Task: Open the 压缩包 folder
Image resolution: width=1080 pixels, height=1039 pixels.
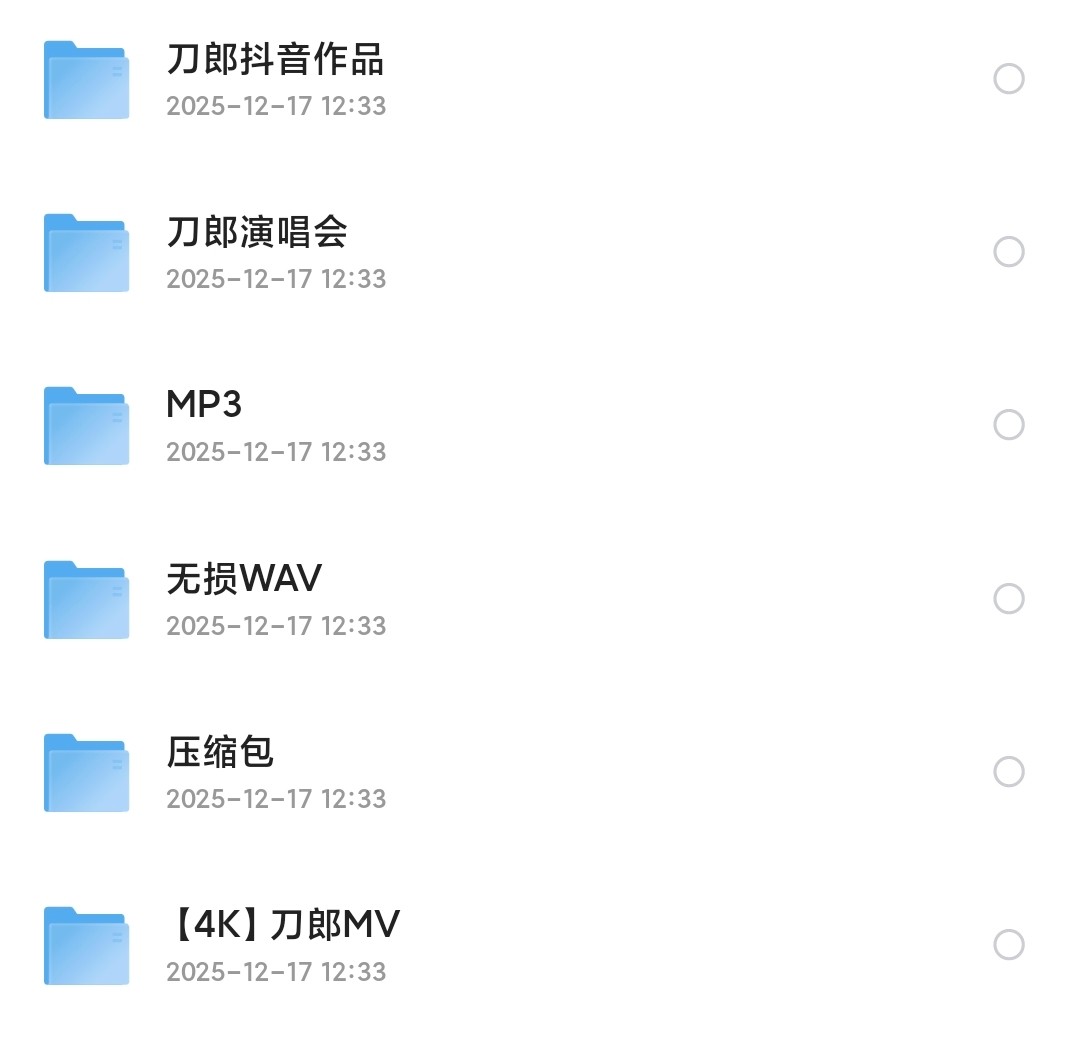Action: click(220, 753)
